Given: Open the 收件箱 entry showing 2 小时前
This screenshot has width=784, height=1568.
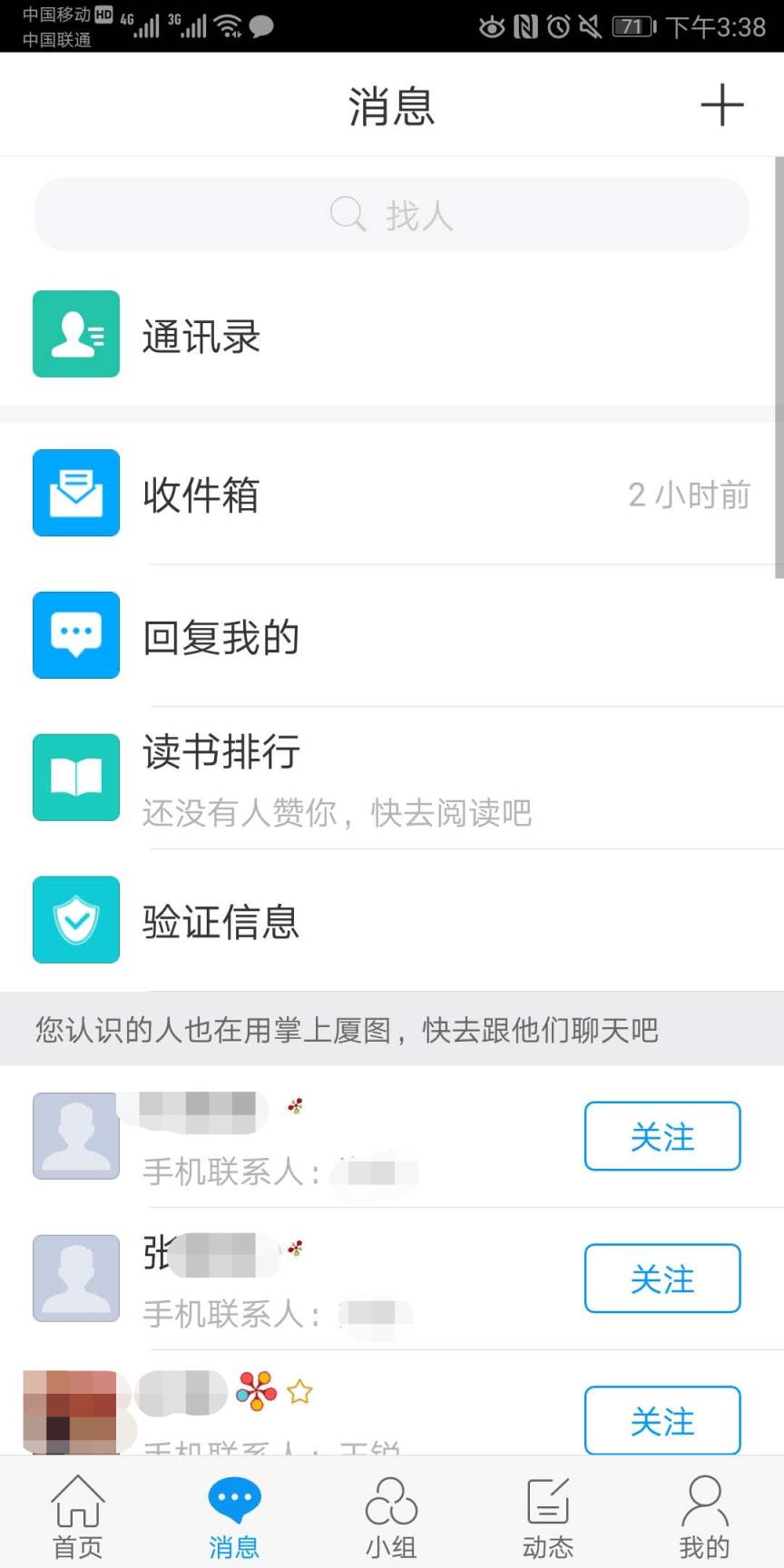Looking at the screenshot, I should (390, 494).
